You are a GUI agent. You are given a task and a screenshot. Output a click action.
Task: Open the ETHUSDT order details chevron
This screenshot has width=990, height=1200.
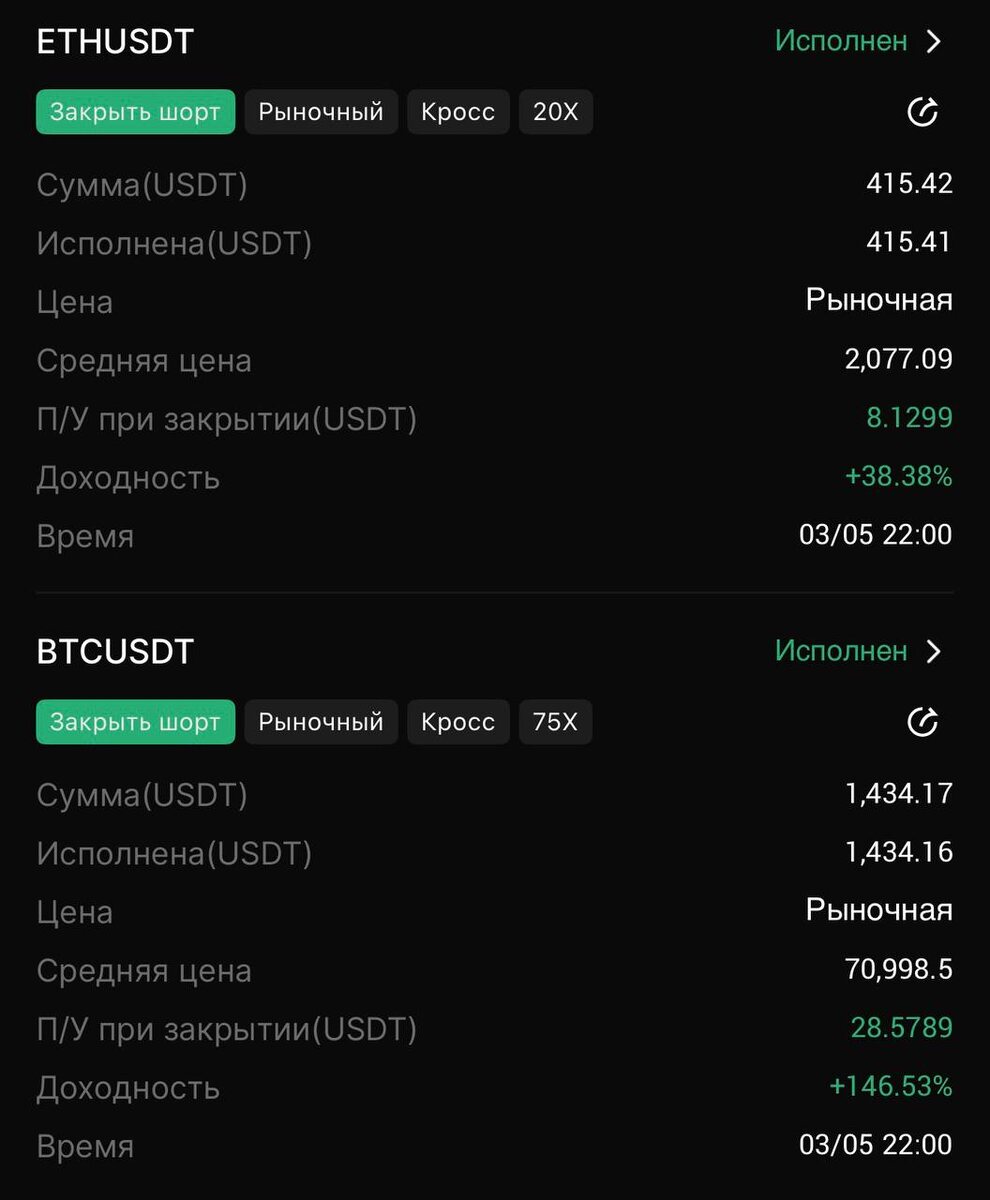click(933, 42)
